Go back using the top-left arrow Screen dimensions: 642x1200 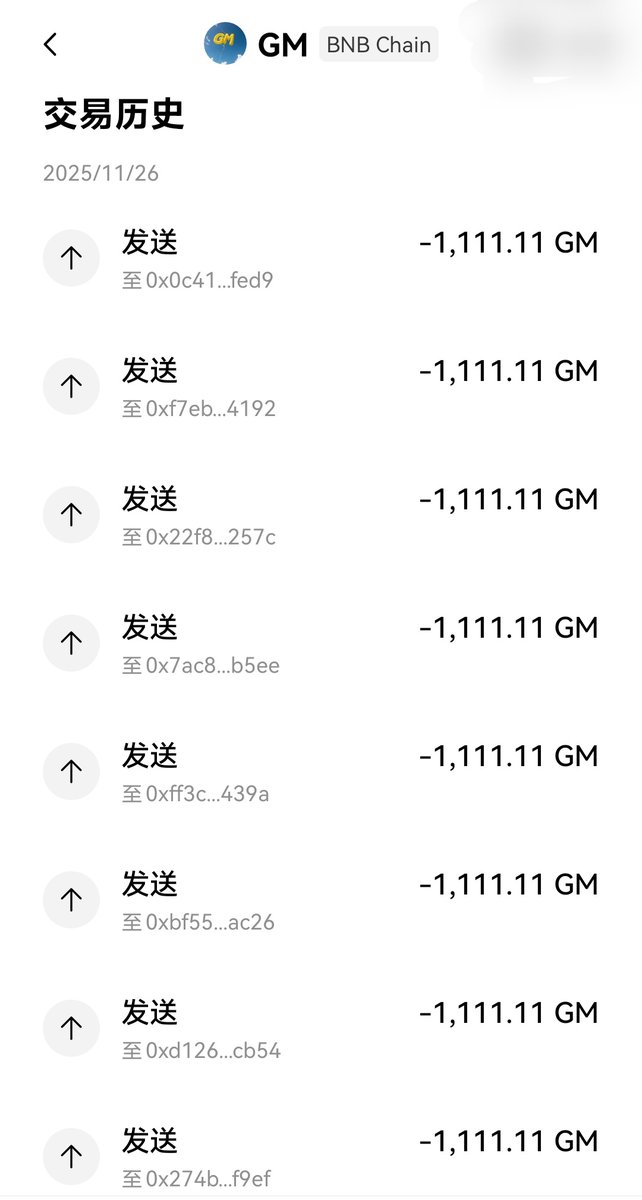point(51,45)
